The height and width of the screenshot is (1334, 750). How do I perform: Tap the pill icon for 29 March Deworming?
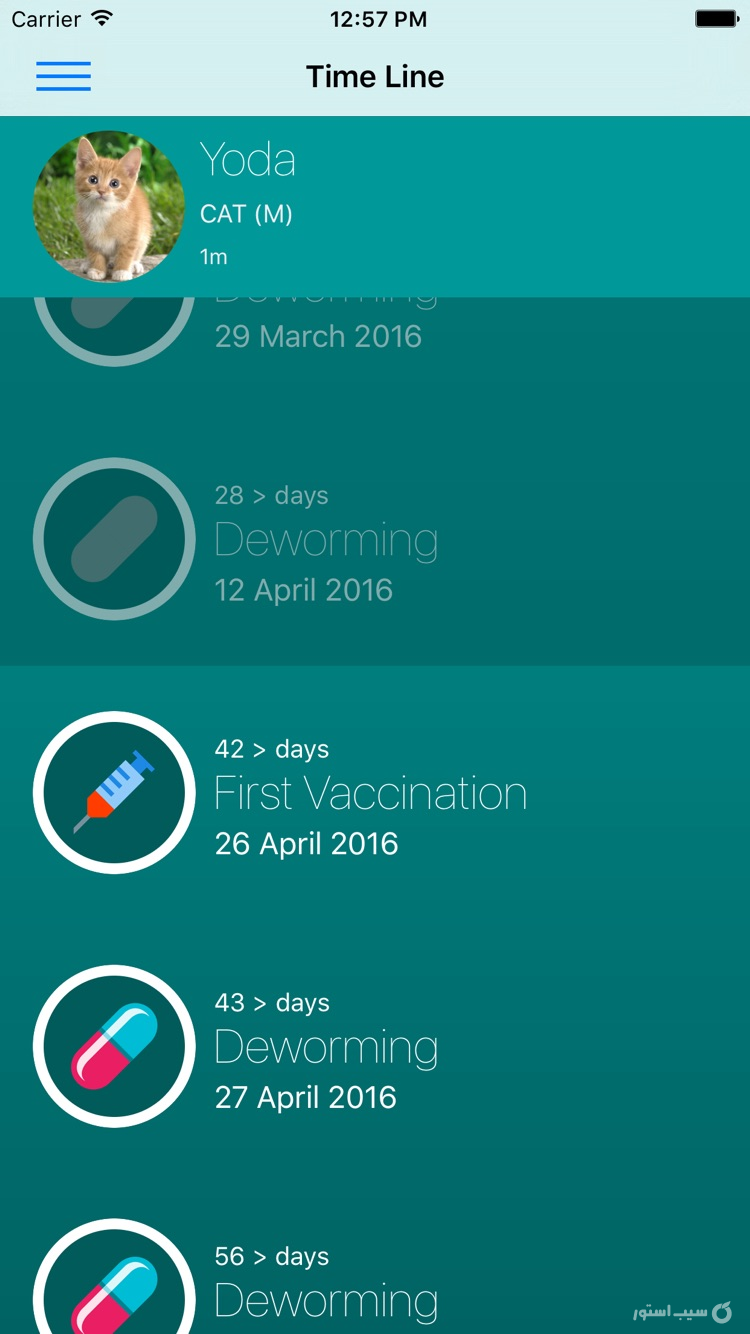114,310
